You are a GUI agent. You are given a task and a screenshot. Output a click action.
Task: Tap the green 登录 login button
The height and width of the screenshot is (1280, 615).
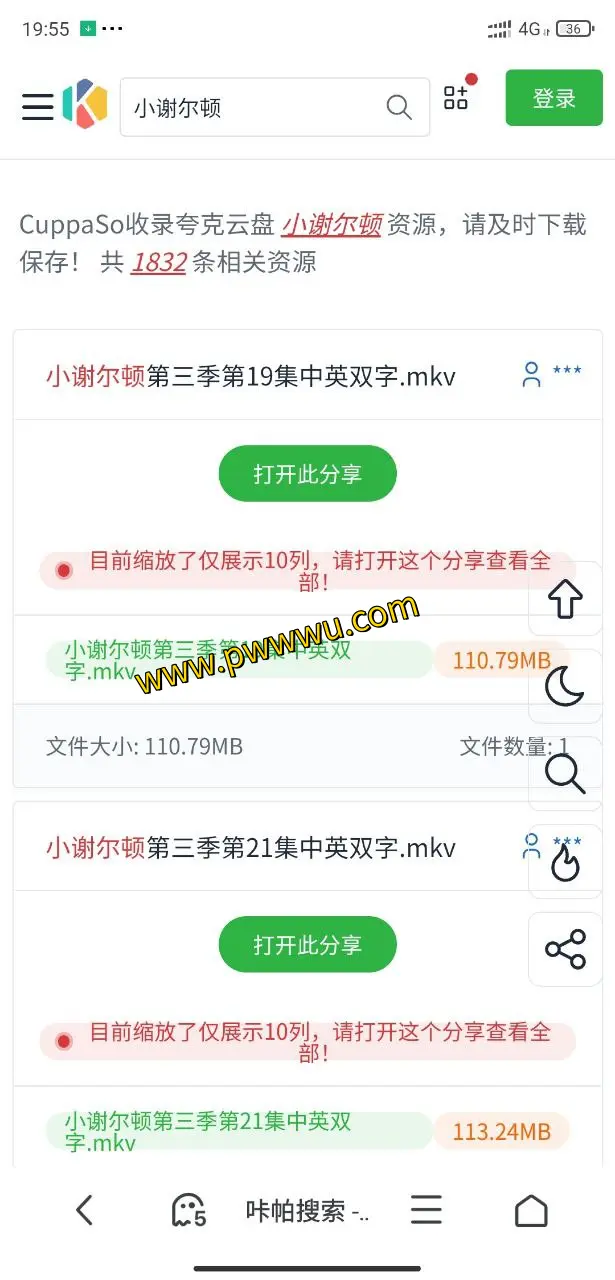pos(553,98)
